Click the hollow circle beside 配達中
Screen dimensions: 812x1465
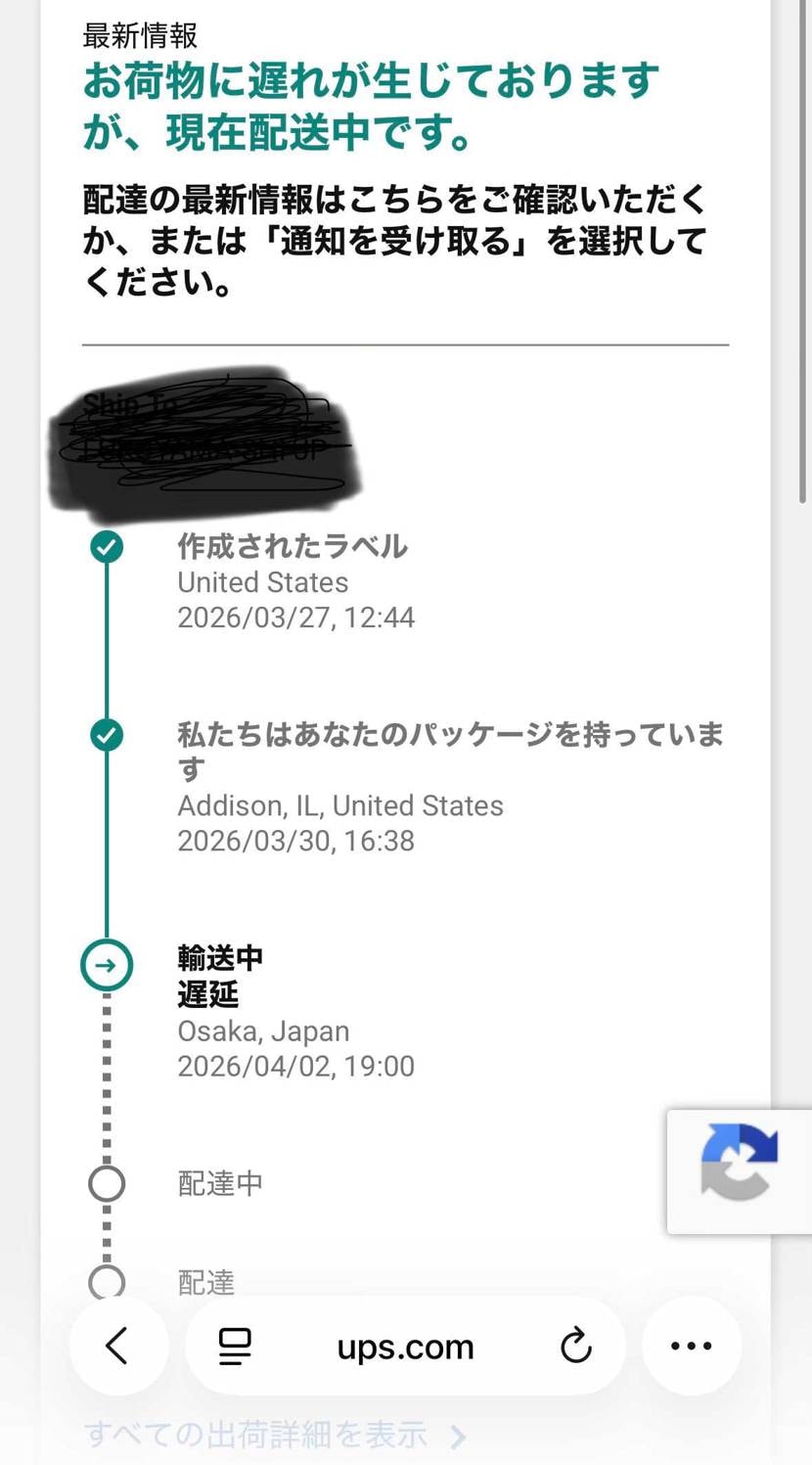(x=107, y=1184)
